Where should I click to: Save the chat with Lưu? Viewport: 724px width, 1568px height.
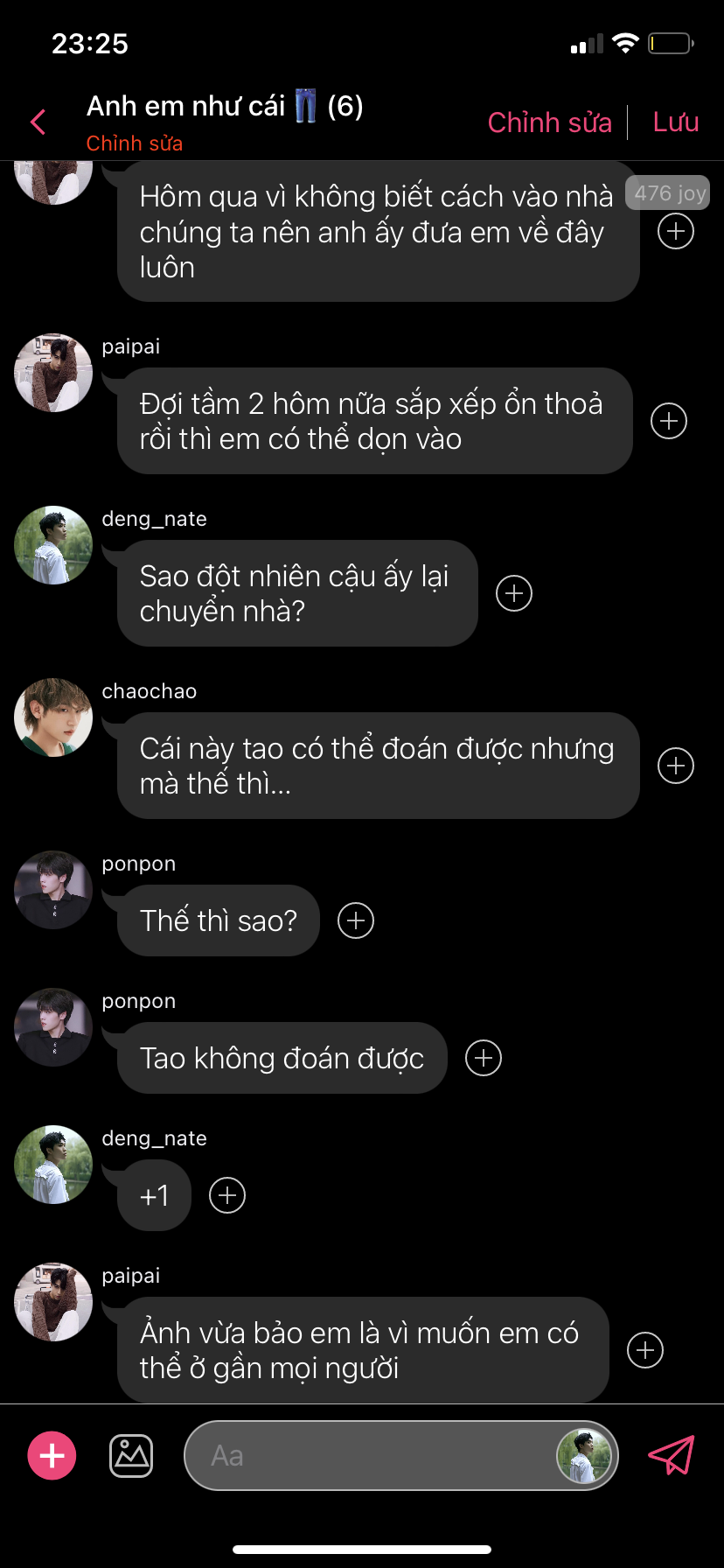pos(676,122)
